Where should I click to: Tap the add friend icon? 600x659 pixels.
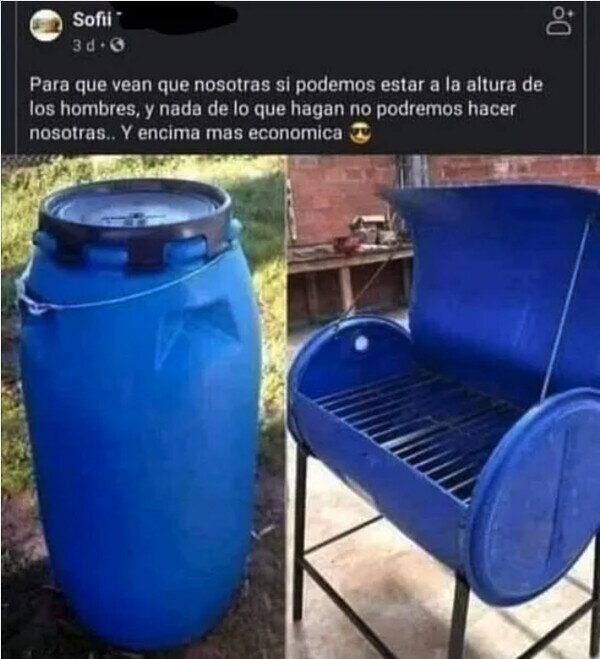(x=559, y=22)
